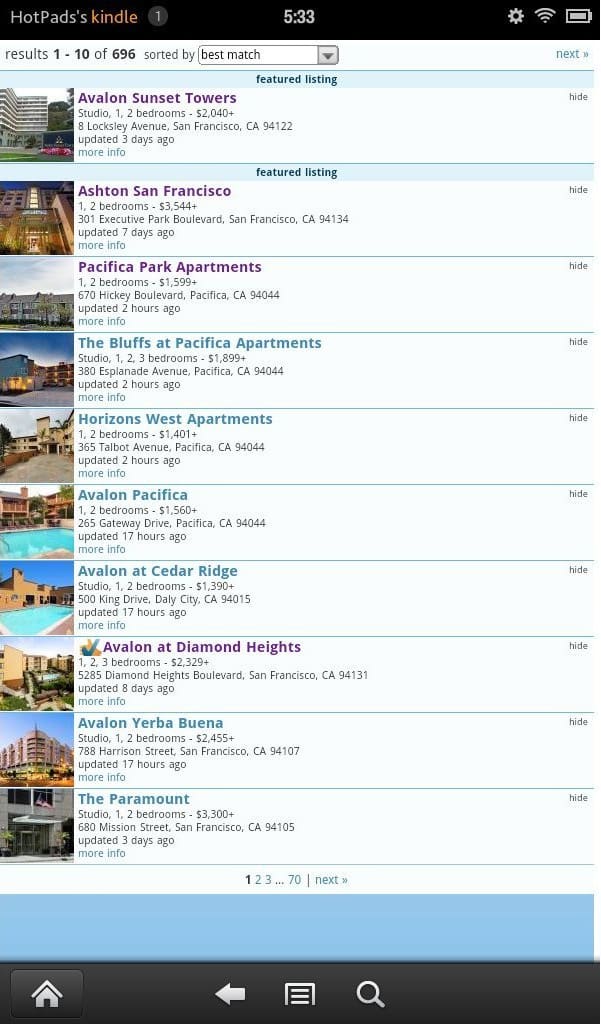Open Avalon Sunset Towers listing
Viewport: 601px width, 1024px height.
click(157, 98)
